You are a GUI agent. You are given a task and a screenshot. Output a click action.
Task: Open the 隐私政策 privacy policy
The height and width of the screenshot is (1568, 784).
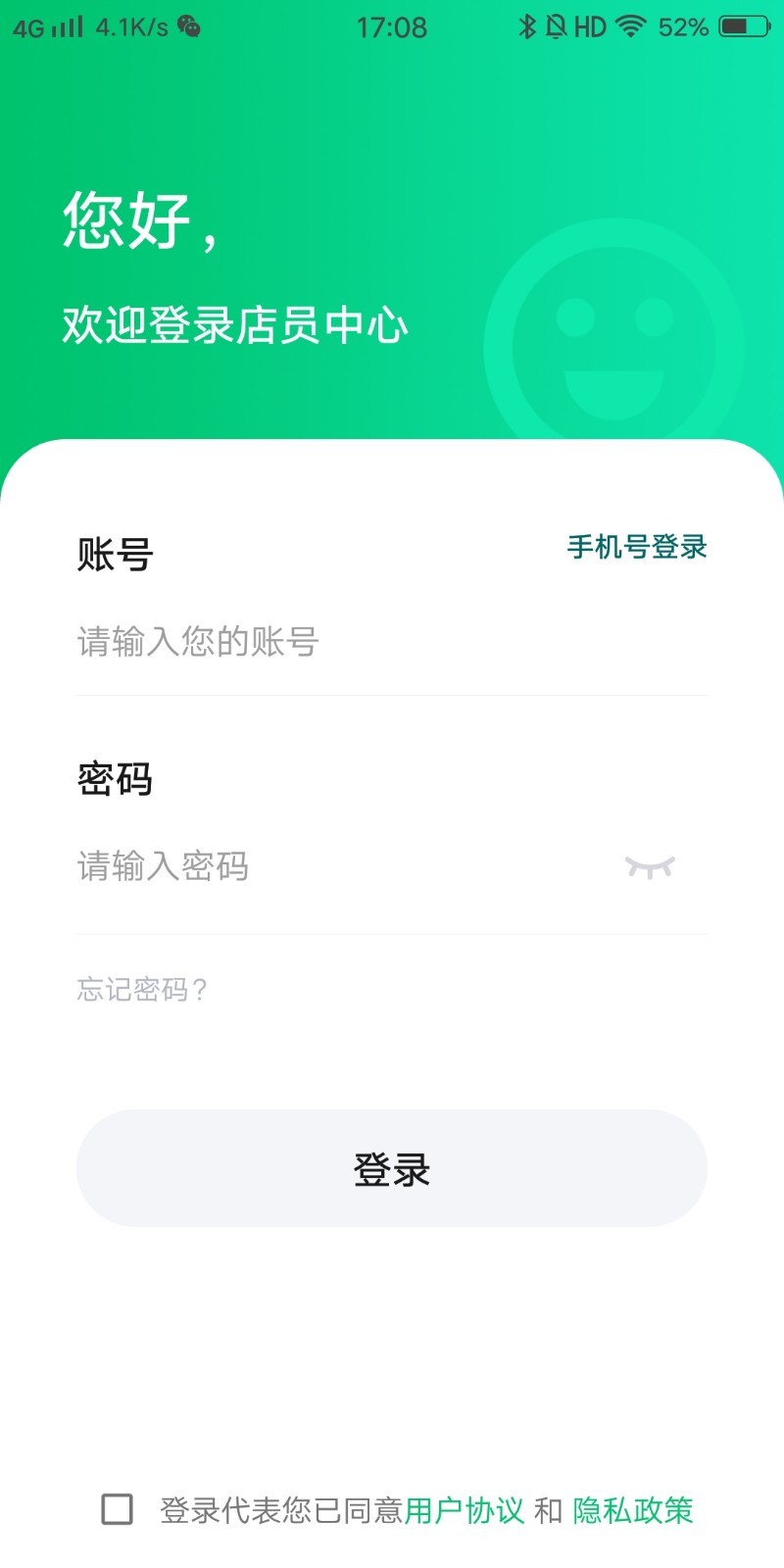tap(633, 1510)
